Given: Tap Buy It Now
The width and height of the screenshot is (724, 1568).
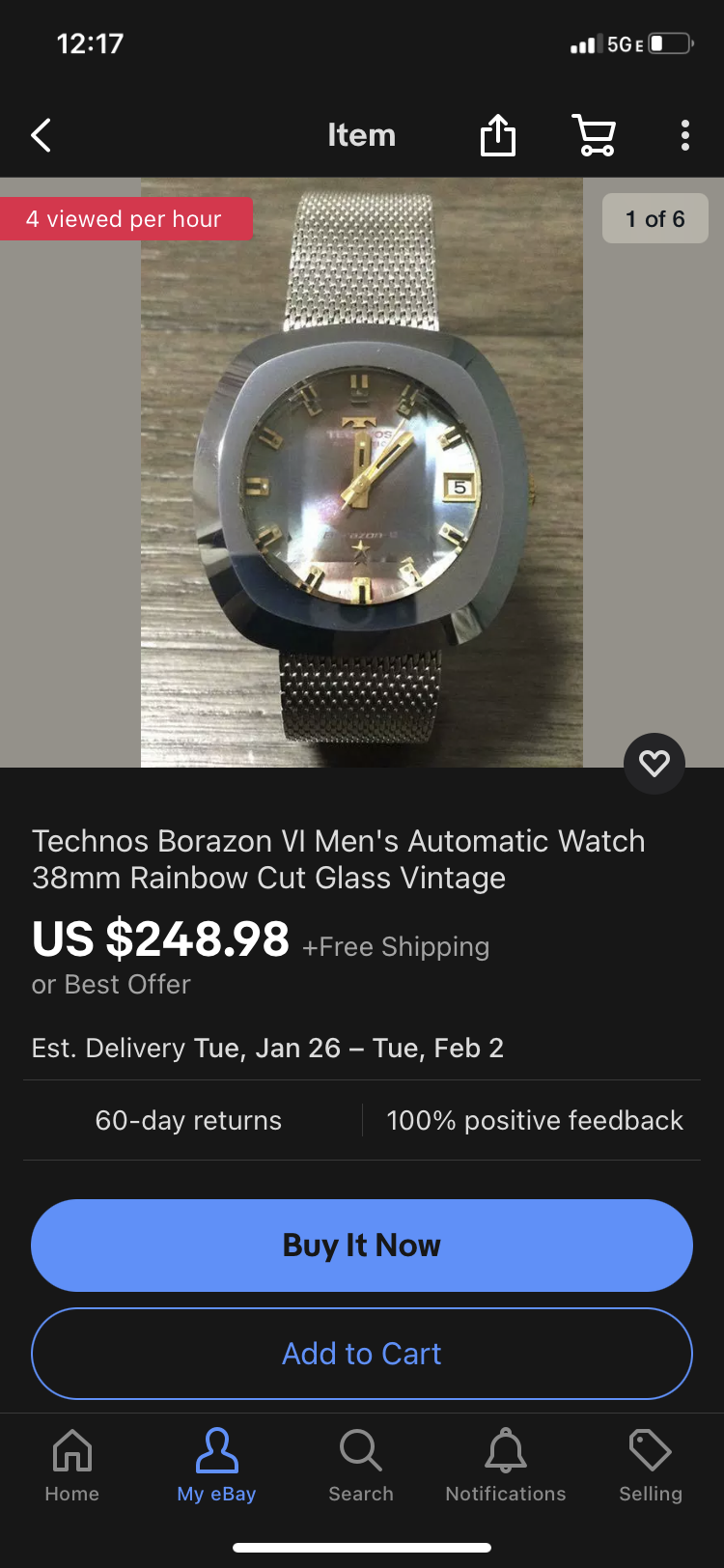Looking at the screenshot, I should [362, 1246].
